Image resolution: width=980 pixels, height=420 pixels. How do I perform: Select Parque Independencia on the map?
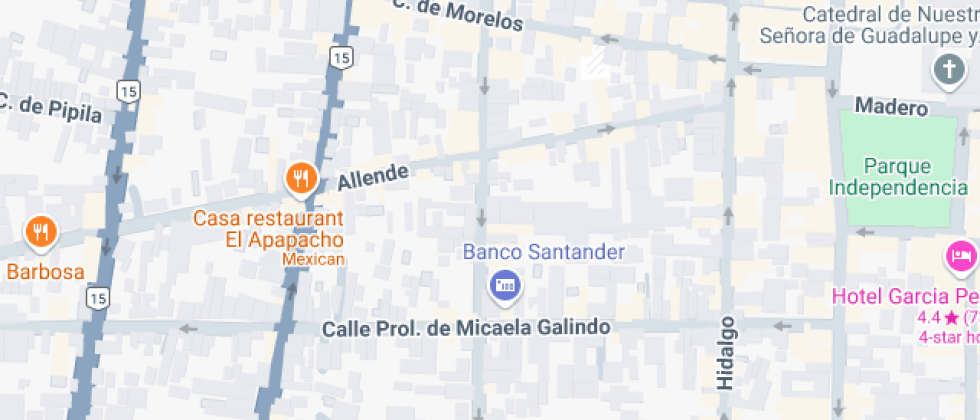pyautogui.click(x=897, y=177)
